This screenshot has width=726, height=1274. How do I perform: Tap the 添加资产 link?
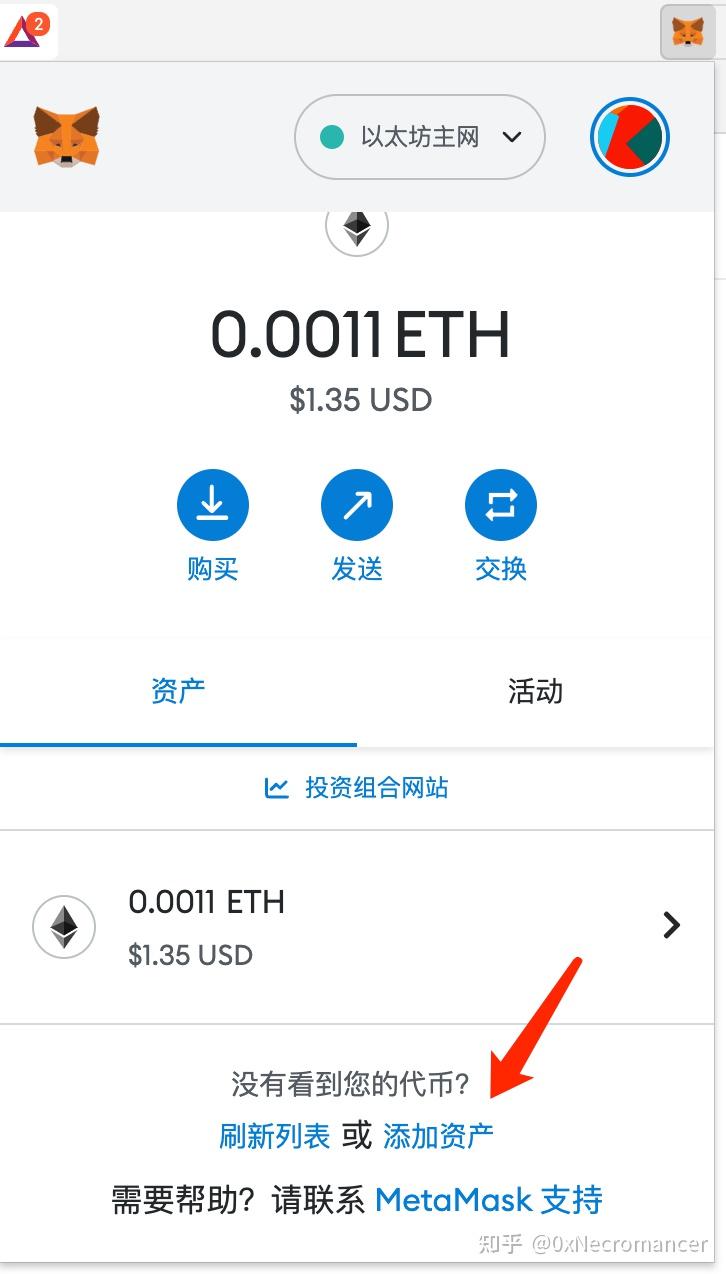click(x=438, y=1136)
